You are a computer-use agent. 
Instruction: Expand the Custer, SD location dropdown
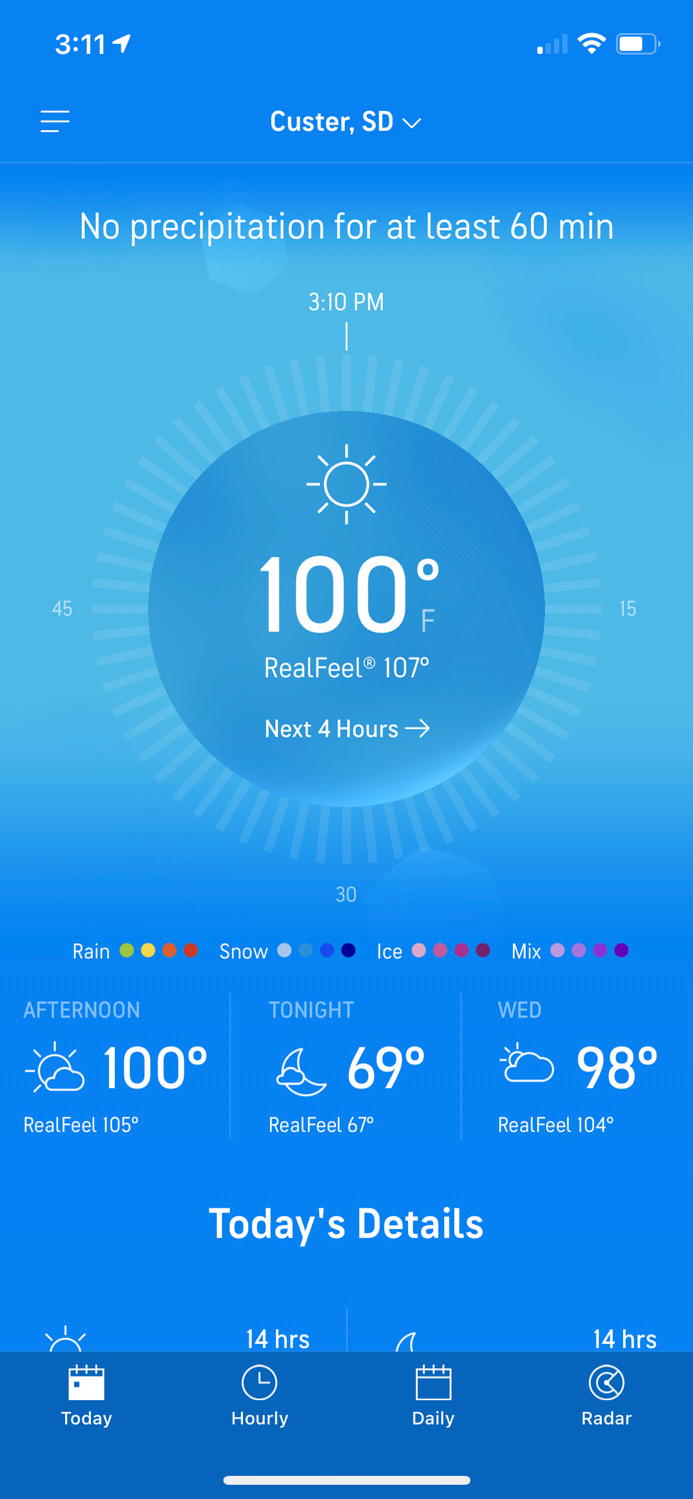pyautogui.click(x=346, y=122)
